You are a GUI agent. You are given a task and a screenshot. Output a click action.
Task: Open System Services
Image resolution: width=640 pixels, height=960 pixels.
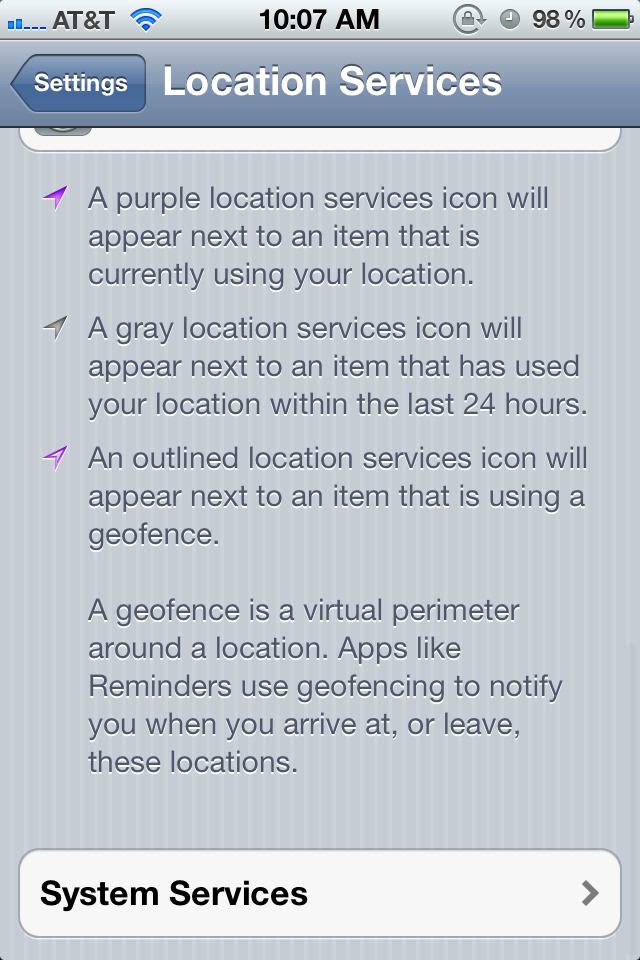point(320,893)
